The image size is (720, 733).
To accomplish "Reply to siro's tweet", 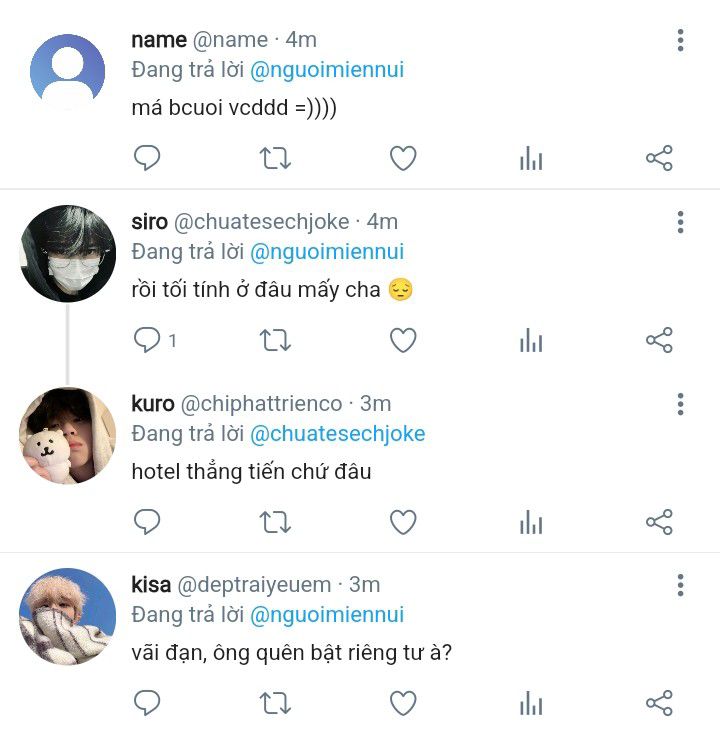I will click(x=148, y=340).
